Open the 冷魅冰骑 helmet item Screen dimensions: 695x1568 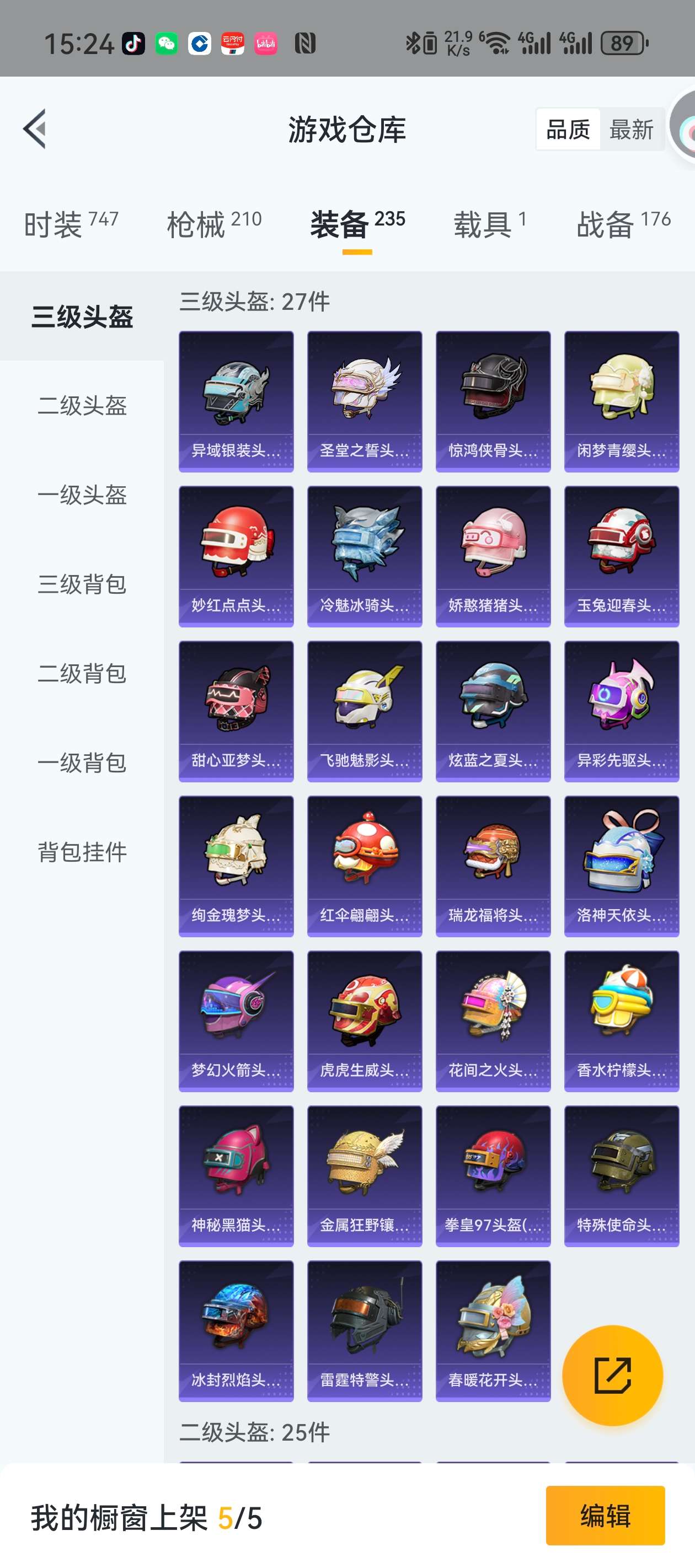[364, 556]
